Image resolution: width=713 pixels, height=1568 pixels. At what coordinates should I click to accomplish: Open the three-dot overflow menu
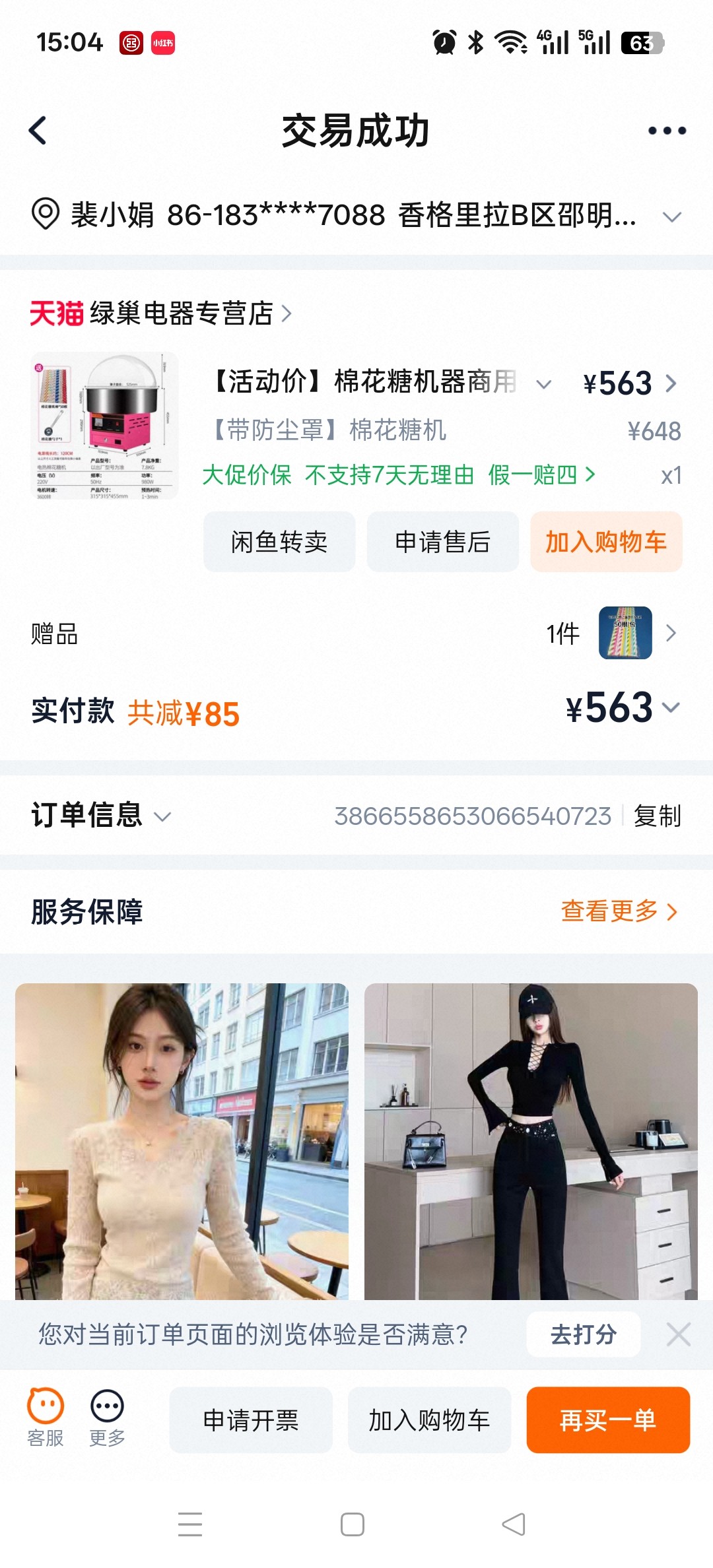tap(667, 131)
